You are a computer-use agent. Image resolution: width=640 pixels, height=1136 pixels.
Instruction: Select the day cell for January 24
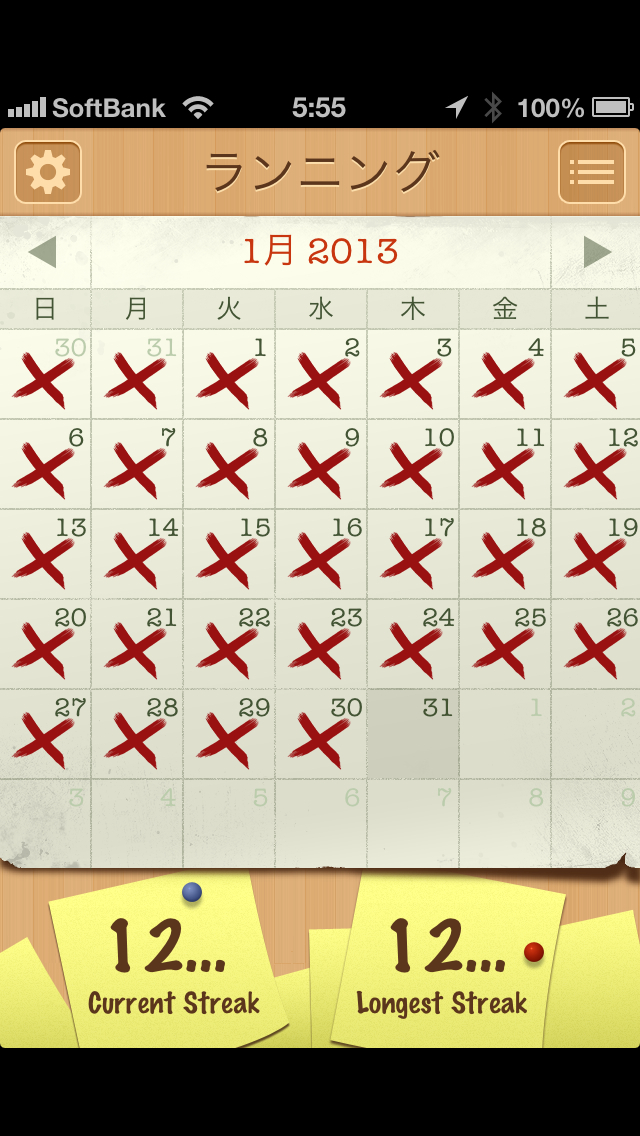coord(413,644)
